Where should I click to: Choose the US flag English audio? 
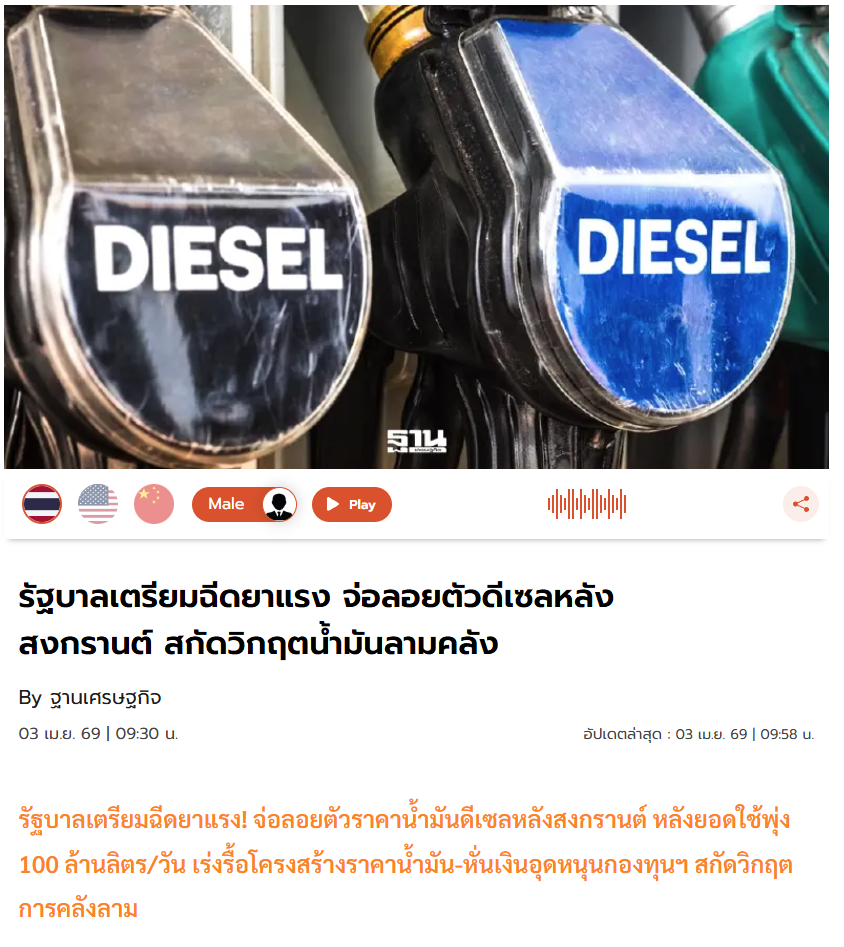(98, 504)
